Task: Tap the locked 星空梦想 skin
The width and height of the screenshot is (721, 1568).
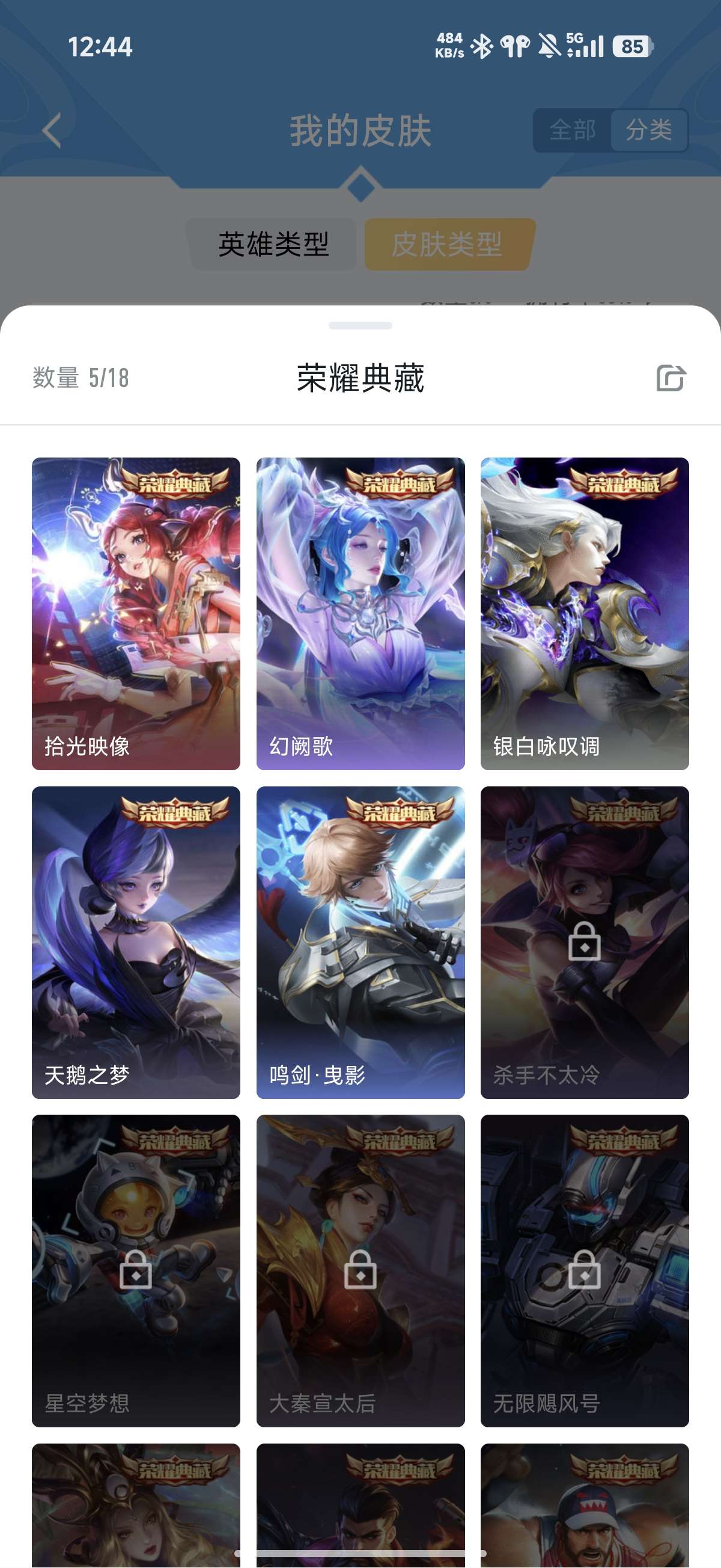Action: tap(136, 1270)
